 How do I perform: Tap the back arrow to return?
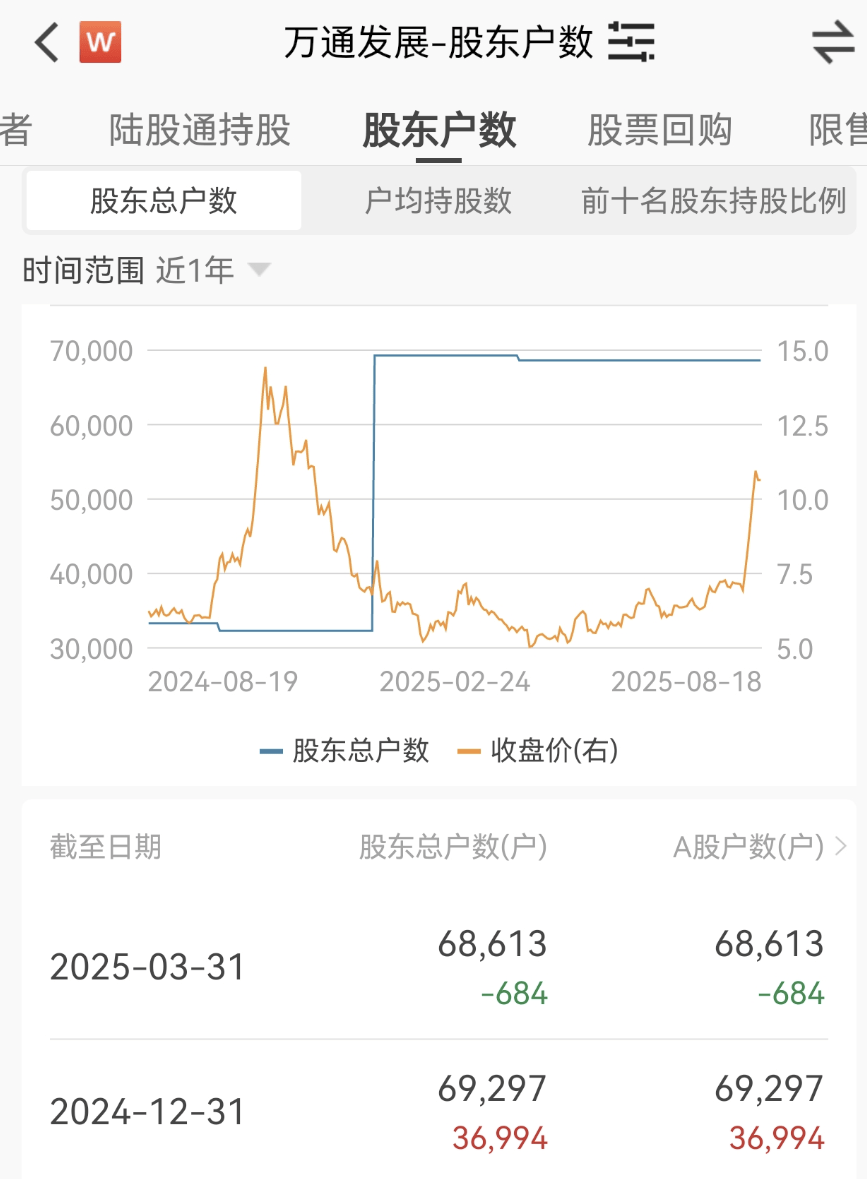[42, 42]
